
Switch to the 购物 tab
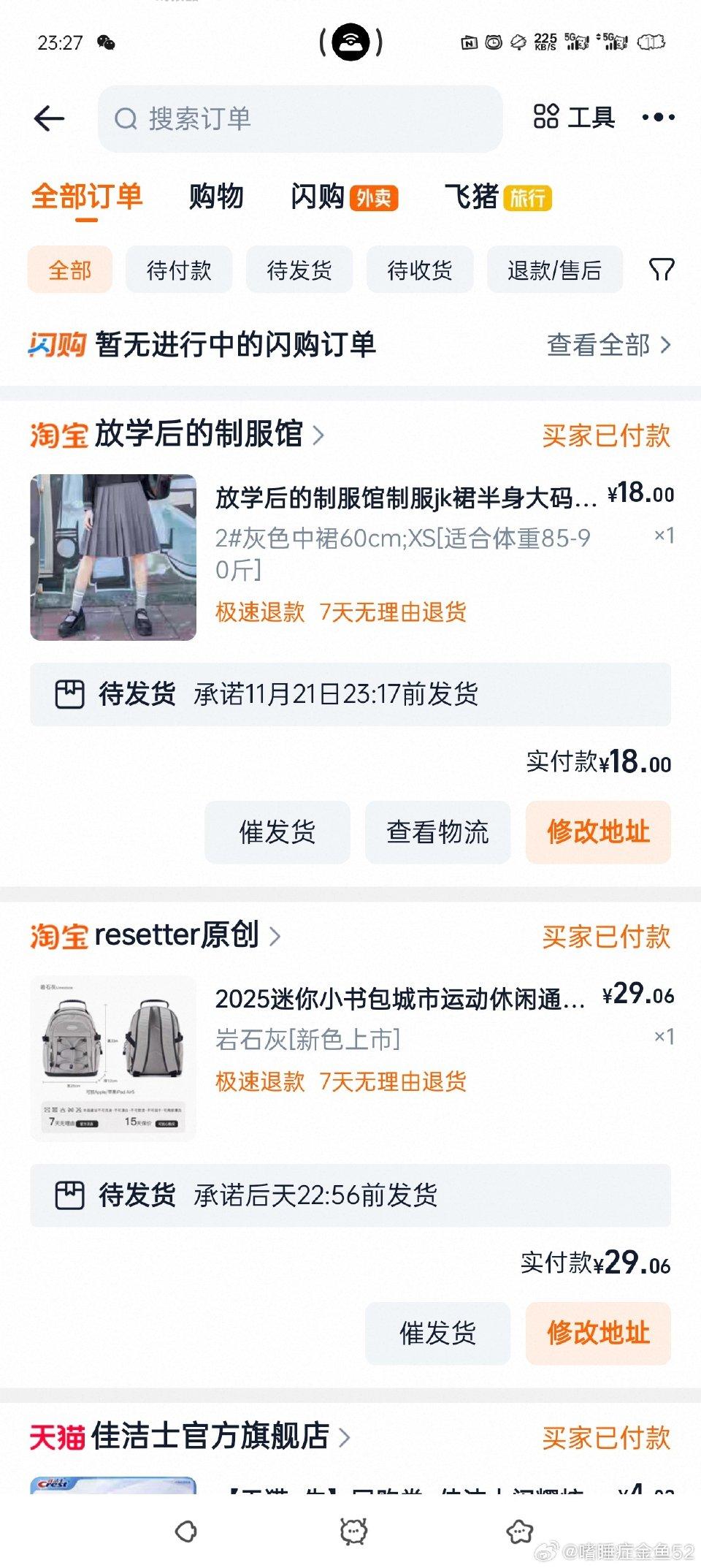215,197
